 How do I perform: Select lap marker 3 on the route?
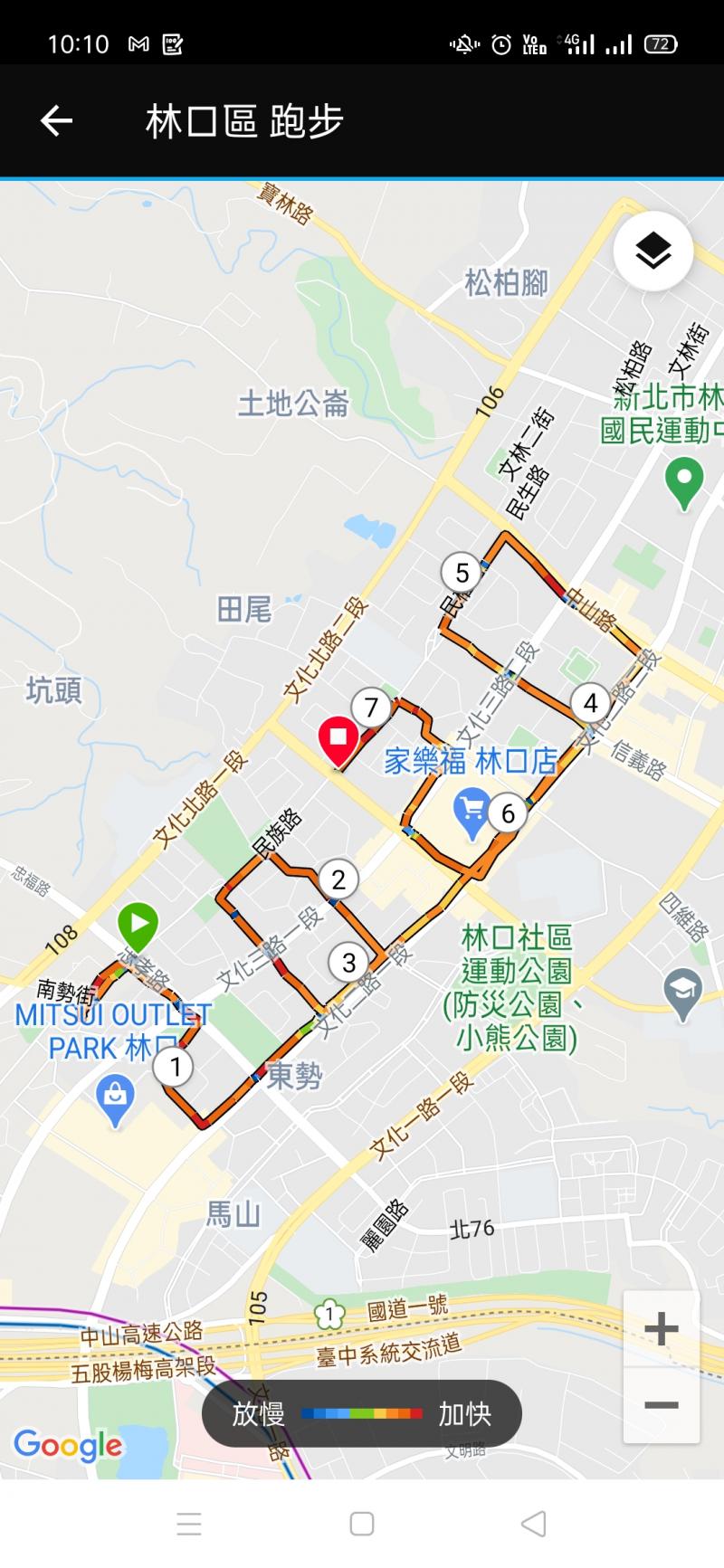click(x=348, y=962)
